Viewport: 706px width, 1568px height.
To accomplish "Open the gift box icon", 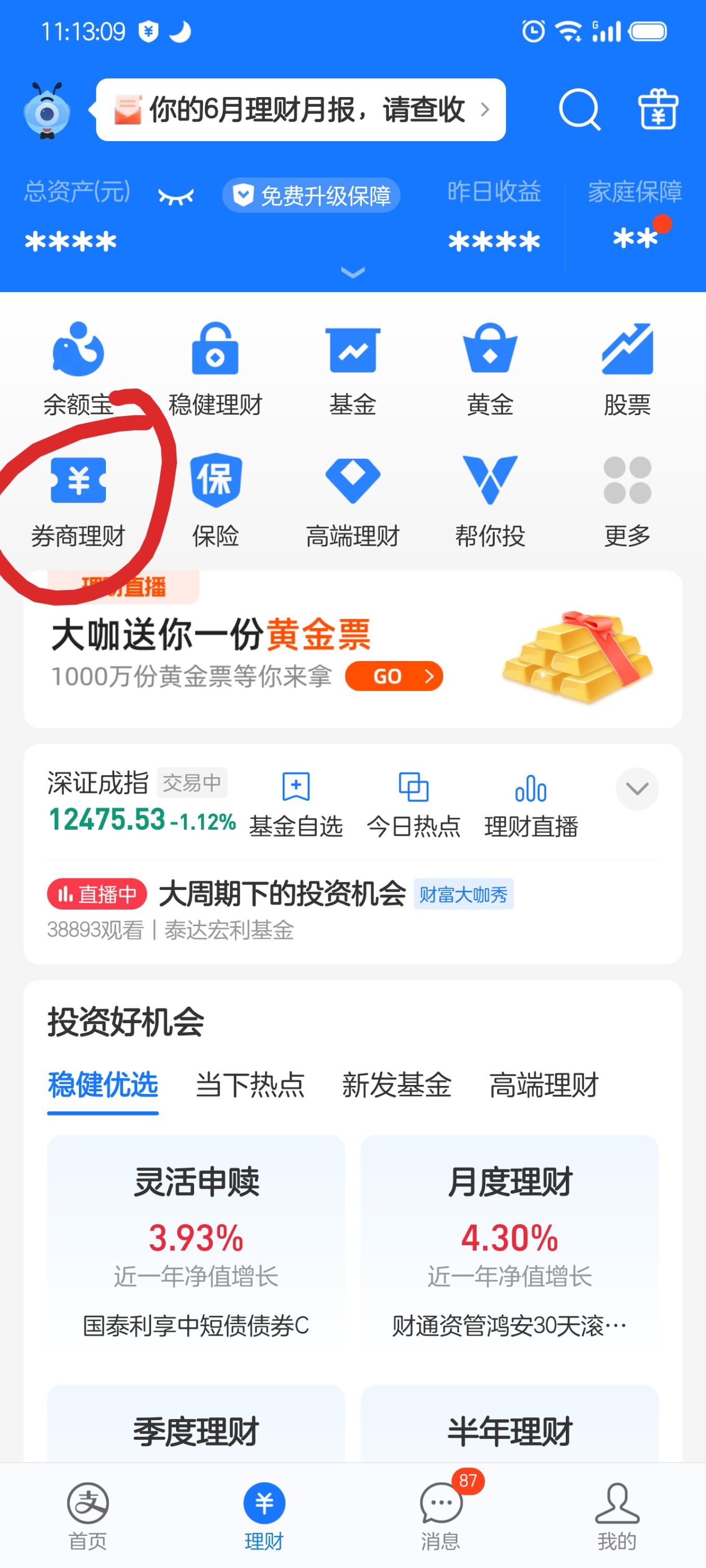I will pyautogui.click(x=657, y=109).
